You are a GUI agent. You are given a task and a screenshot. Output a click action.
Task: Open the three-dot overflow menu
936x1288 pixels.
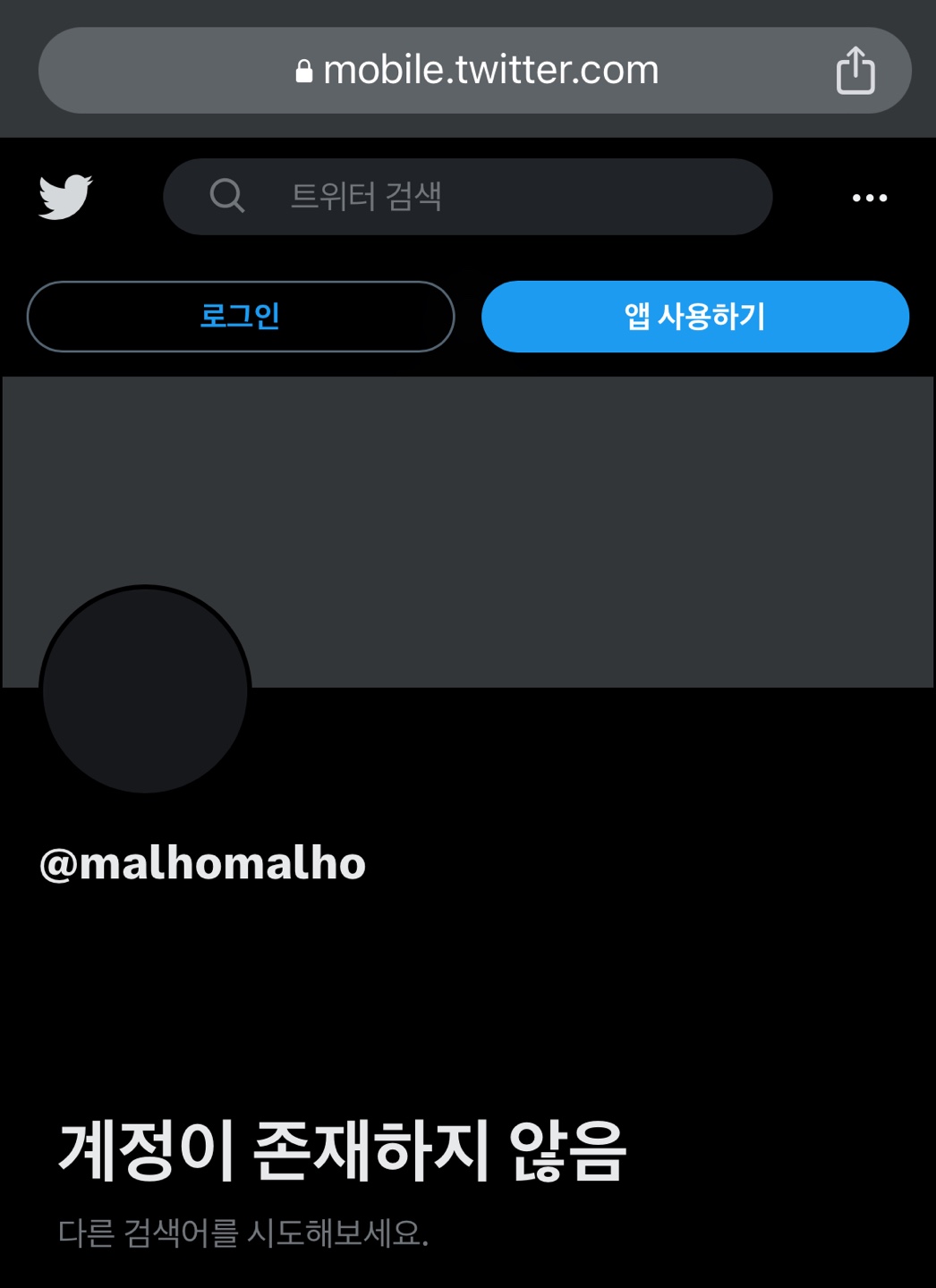tap(869, 198)
